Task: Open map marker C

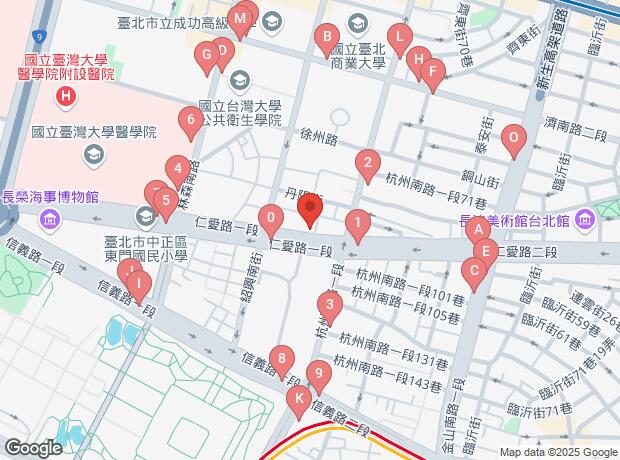Action: (474, 270)
